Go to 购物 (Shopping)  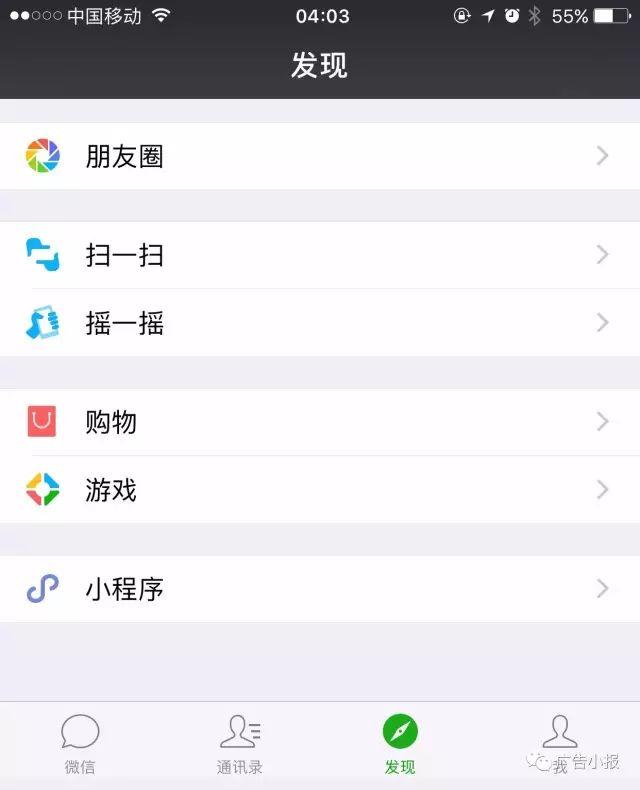320,422
